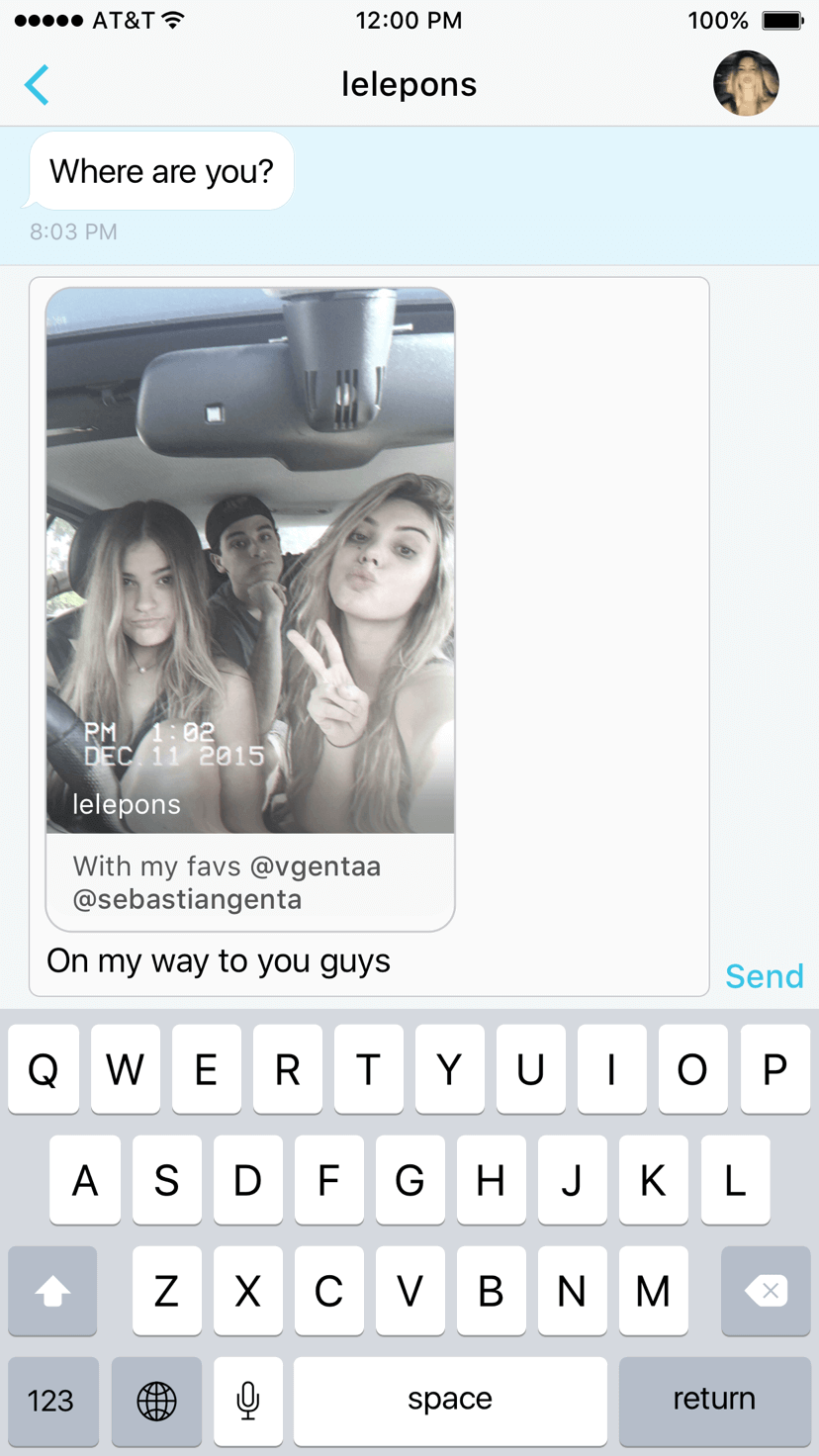Image resolution: width=819 pixels, height=1456 pixels.
Task: Start dictation with the microphone key
Action: point(248,1401)
